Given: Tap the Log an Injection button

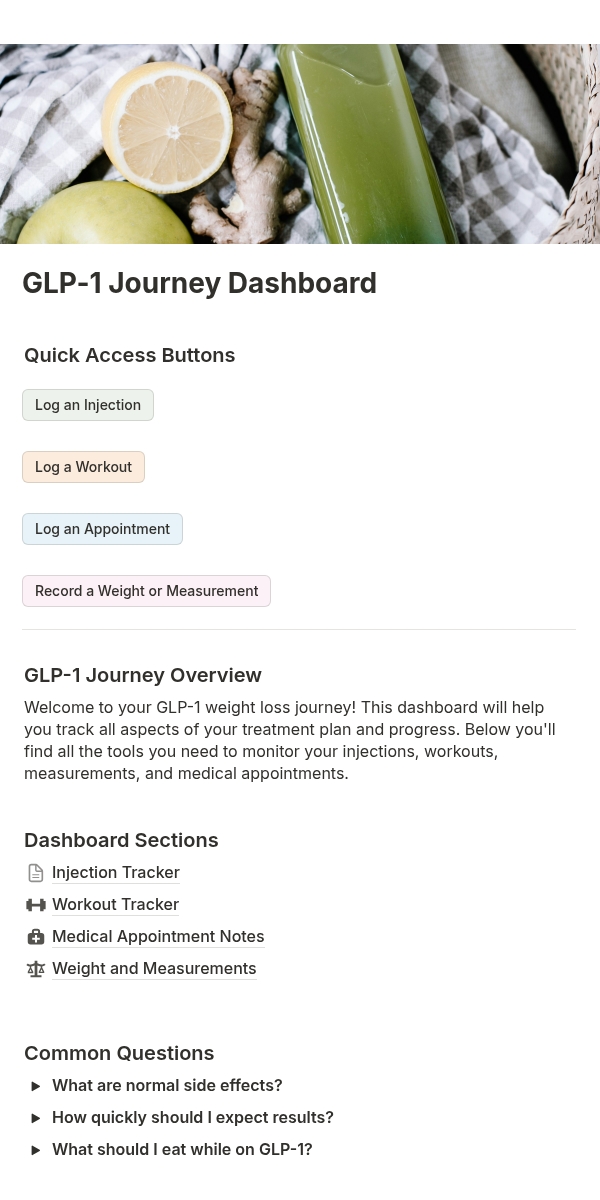Looking at the screenshot, I should pos(88,405).
